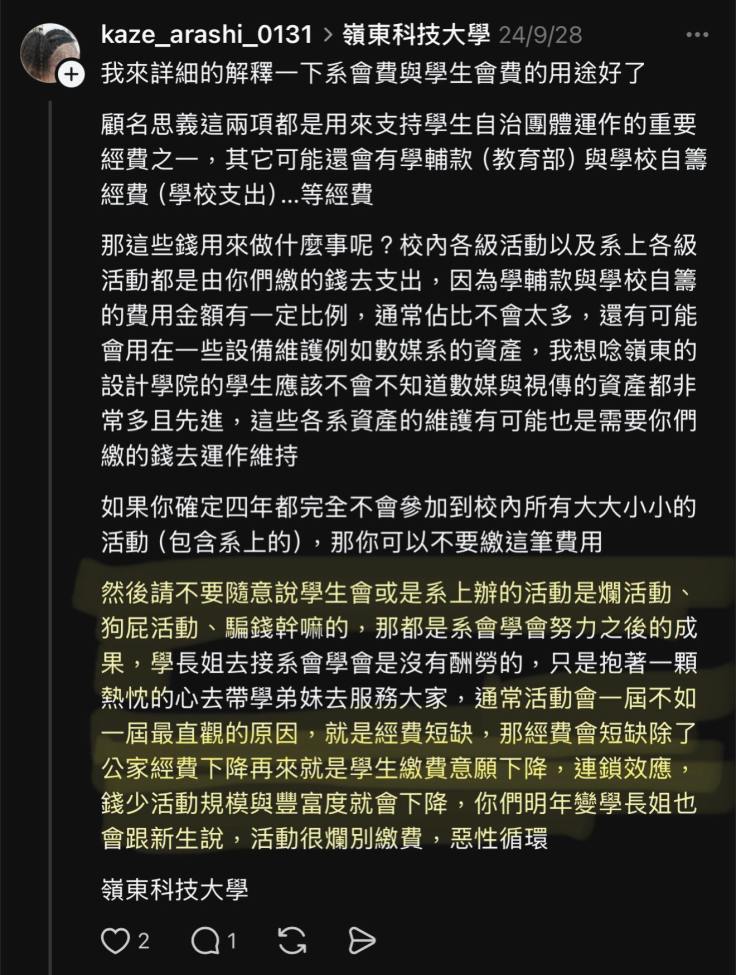
Task: Like this post with the heart icon
Action: pos(116,940)
